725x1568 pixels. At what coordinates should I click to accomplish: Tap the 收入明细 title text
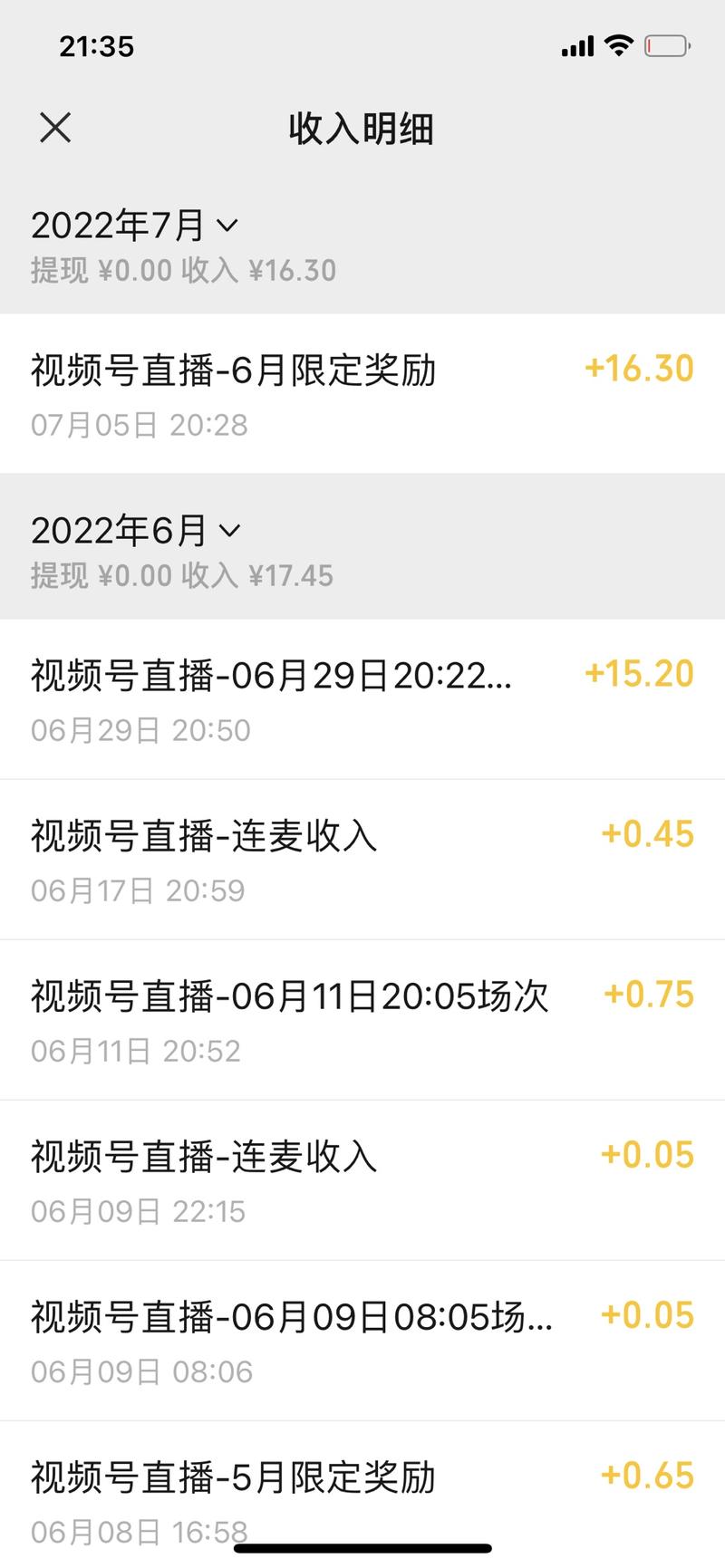coord(362,128)
